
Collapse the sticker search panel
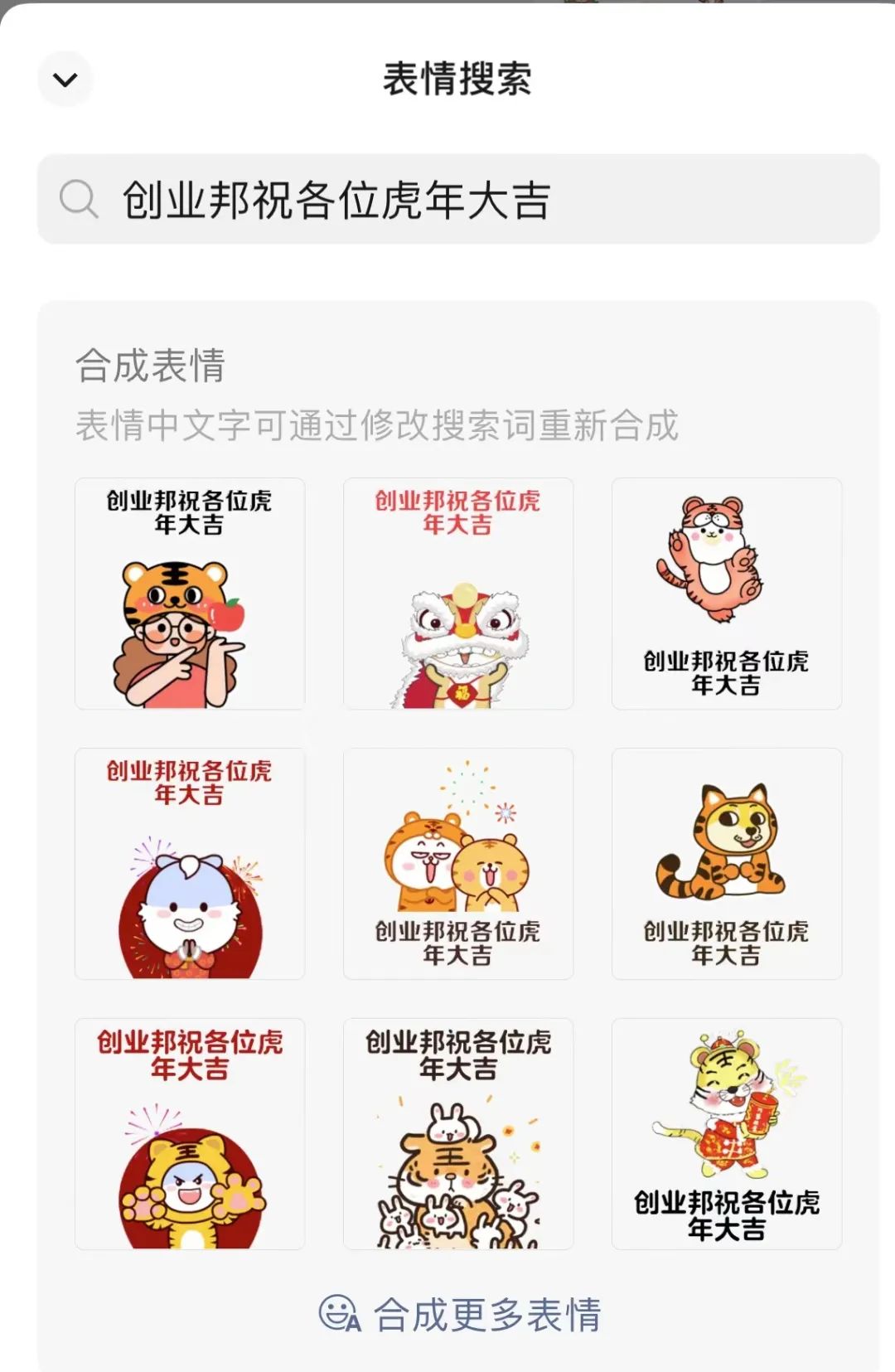65,80
